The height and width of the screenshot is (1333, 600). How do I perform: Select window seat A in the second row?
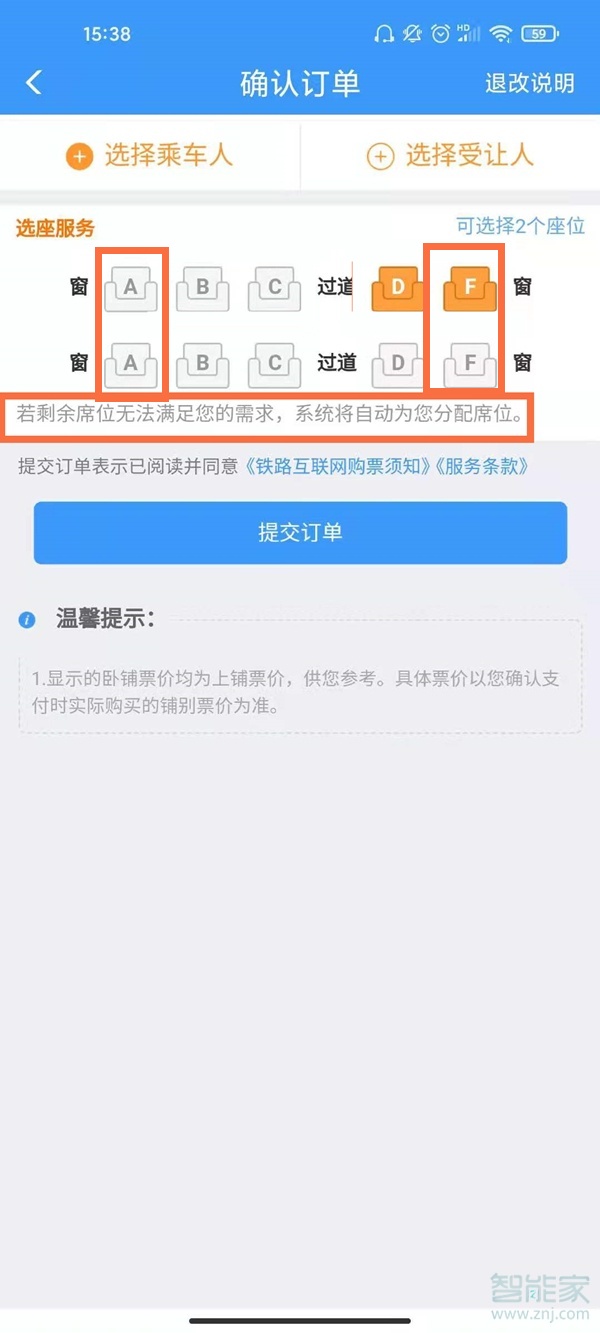pos(131,365)
